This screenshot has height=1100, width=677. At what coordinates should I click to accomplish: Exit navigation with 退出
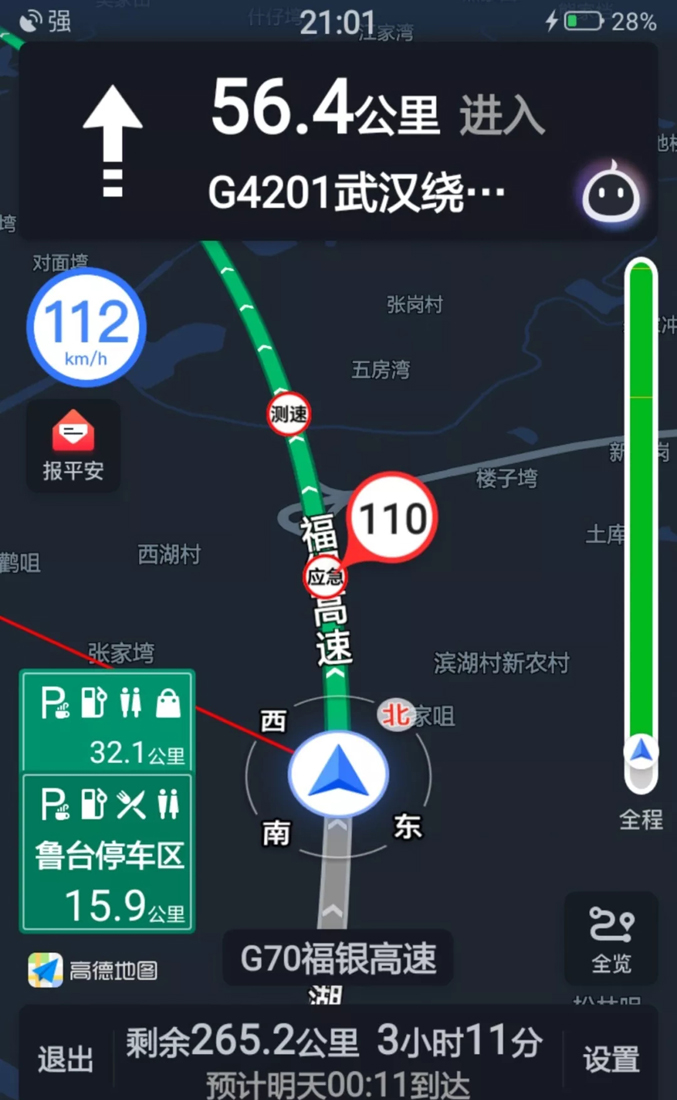click(65, 1059)
